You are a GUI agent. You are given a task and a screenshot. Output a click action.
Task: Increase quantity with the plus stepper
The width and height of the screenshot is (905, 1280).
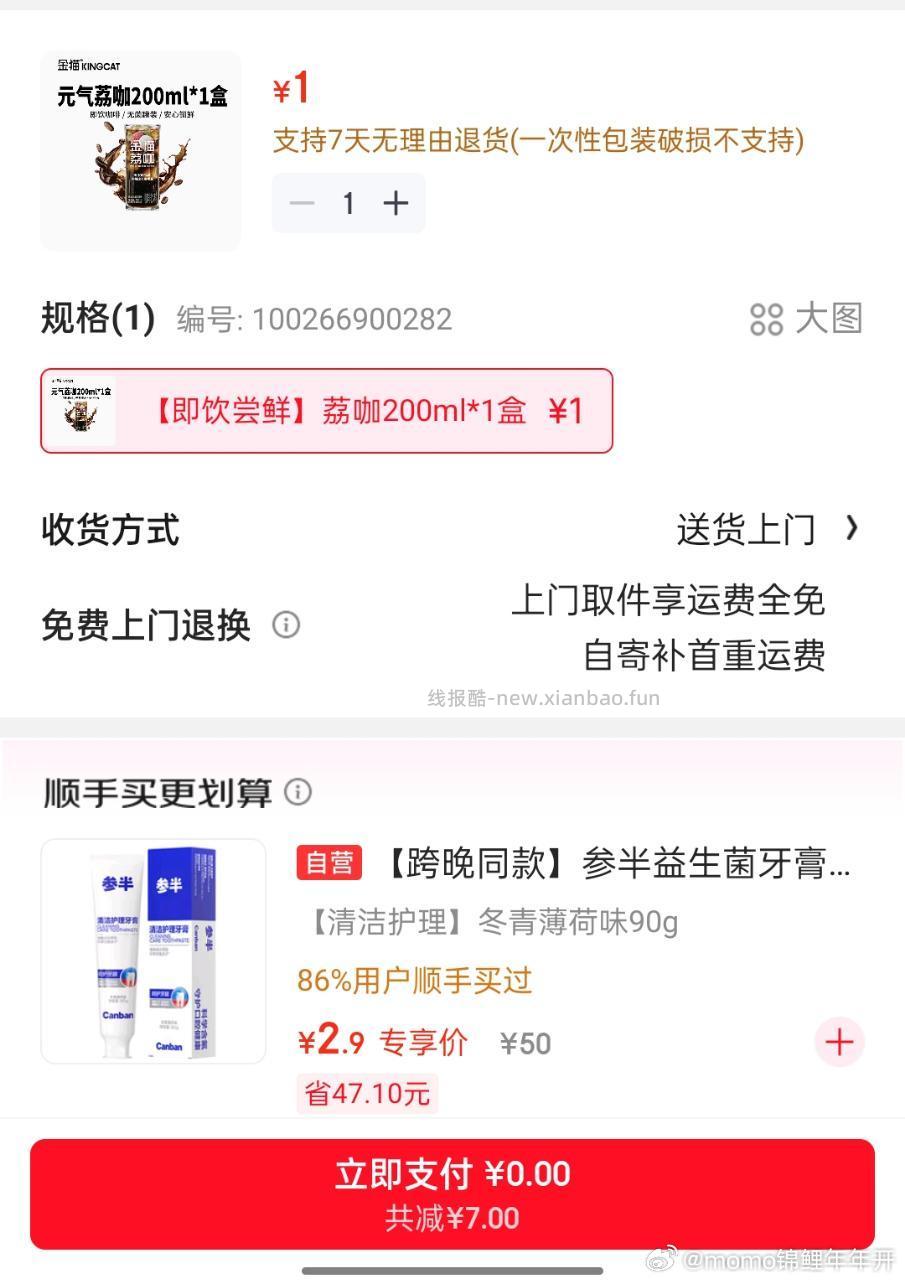(x=396, y=203)
